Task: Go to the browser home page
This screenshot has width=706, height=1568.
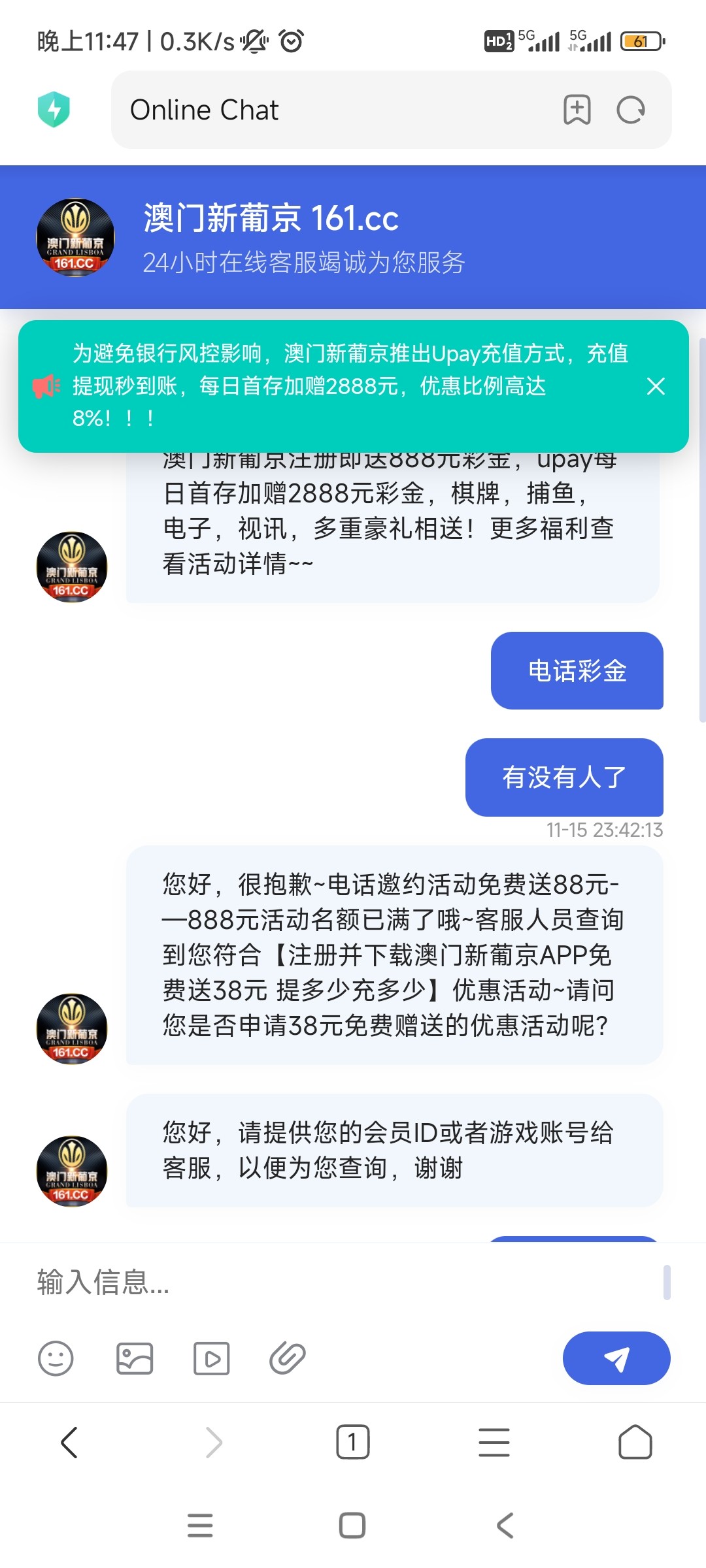Action: (x=635, y=1442)
